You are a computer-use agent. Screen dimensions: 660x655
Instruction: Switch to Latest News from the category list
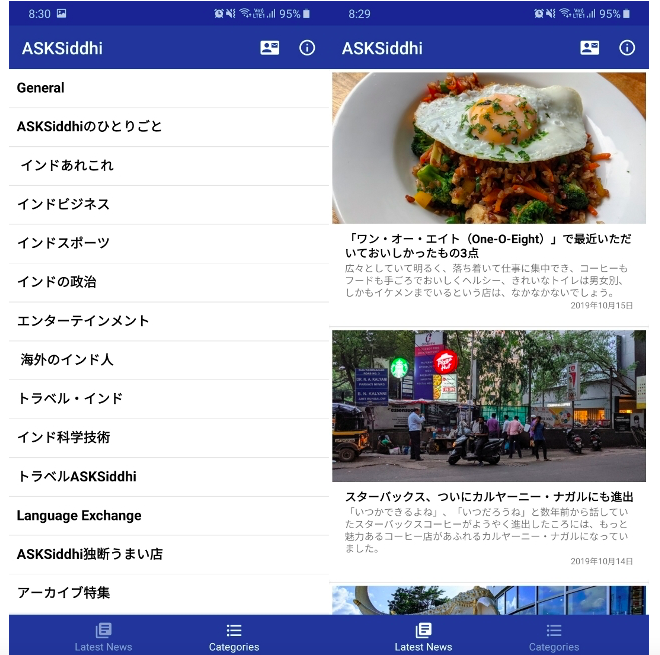103,635
